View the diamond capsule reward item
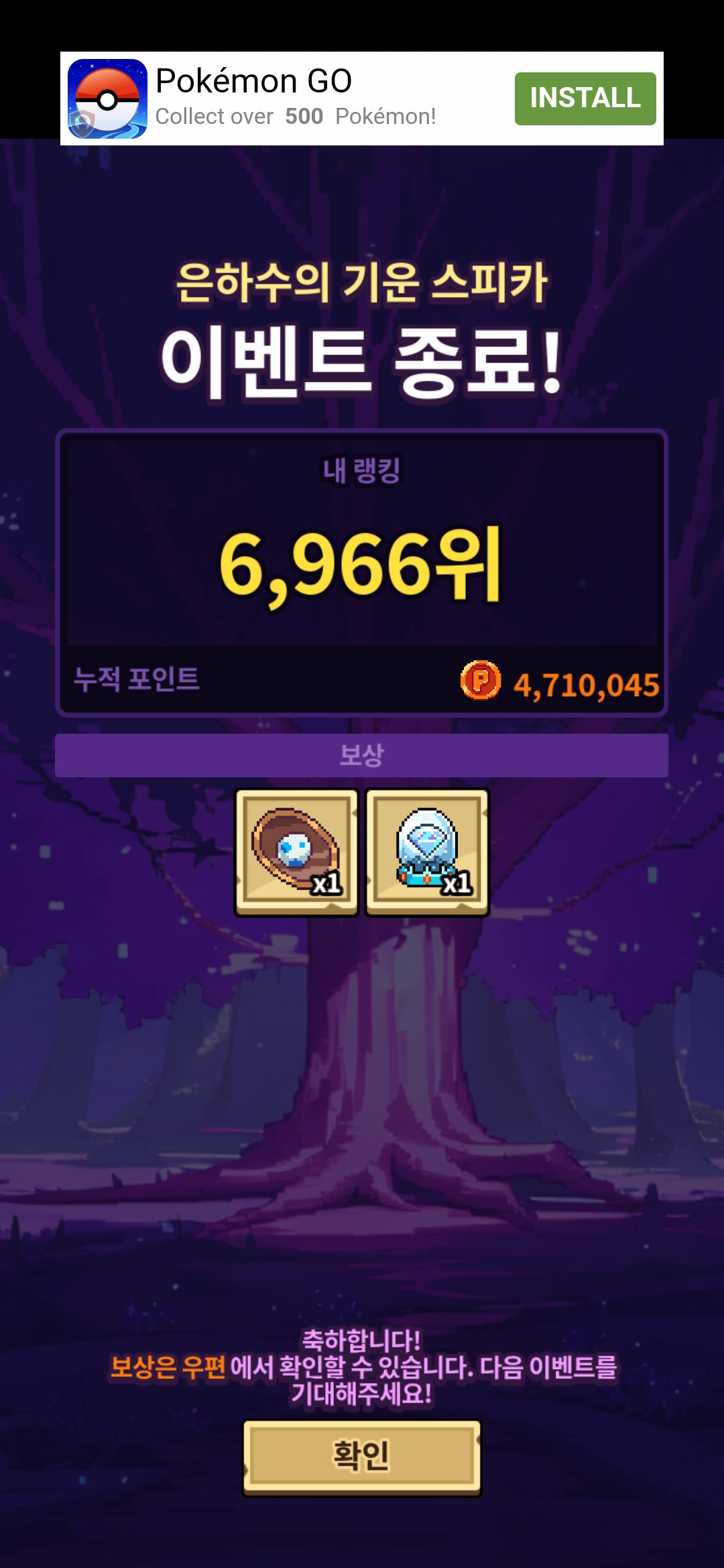Image resolution: width=724 pixels, height=1568 pixels. [427, 852]
